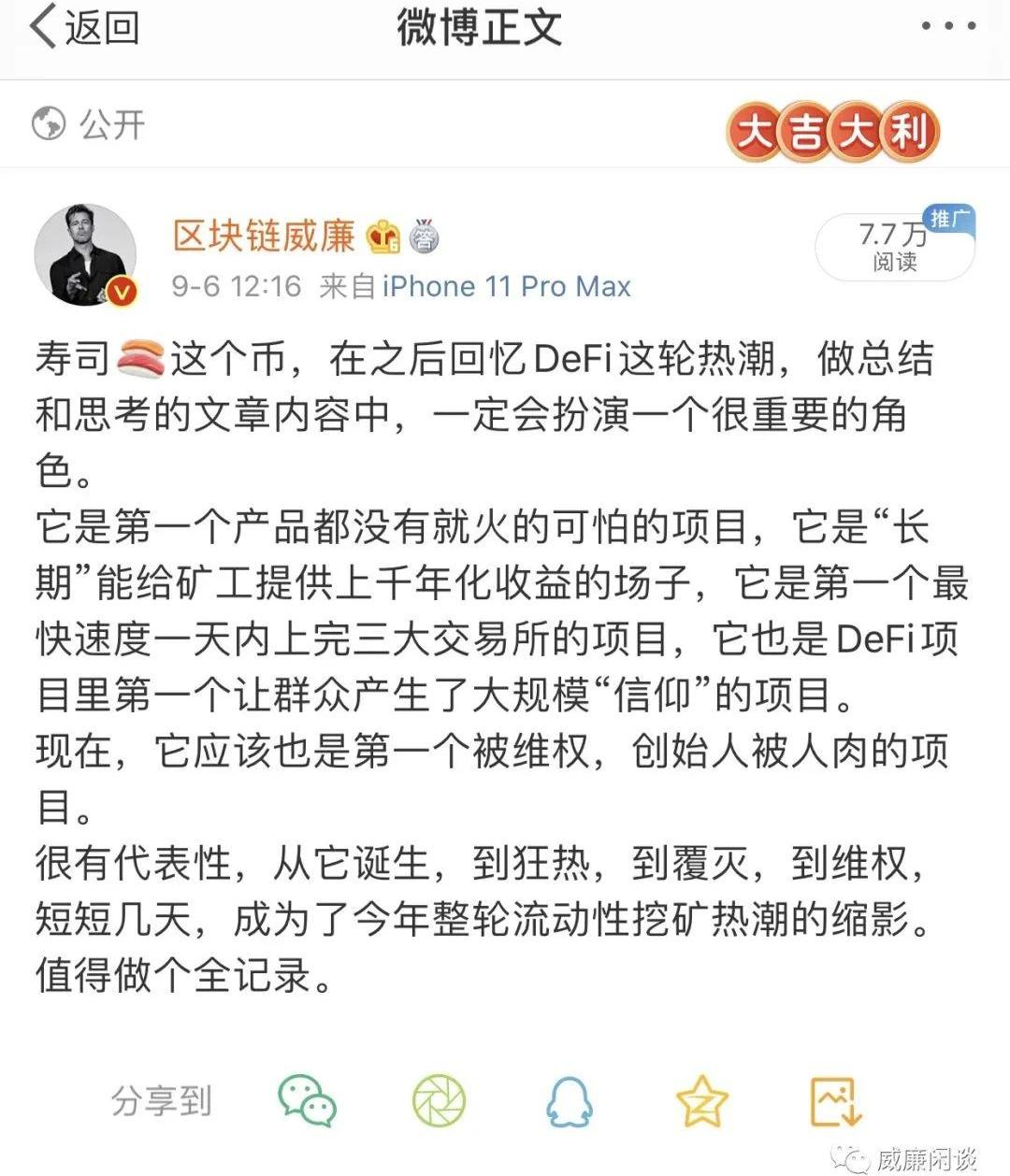Share to Qzone star icon
Viewport: 1010px width, 1176px height.
(x=701, y=1100)
